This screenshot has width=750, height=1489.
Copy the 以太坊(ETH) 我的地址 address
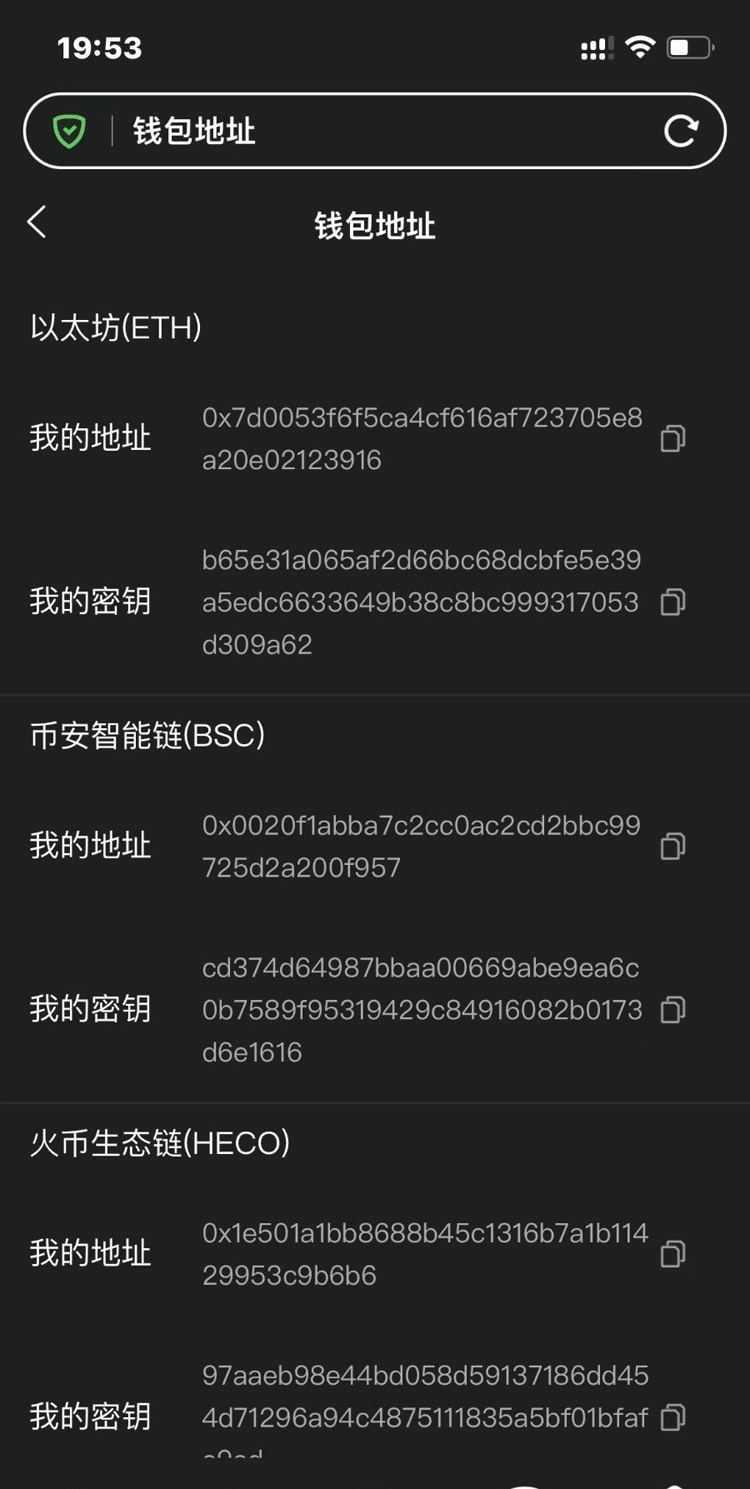[673, 438]
